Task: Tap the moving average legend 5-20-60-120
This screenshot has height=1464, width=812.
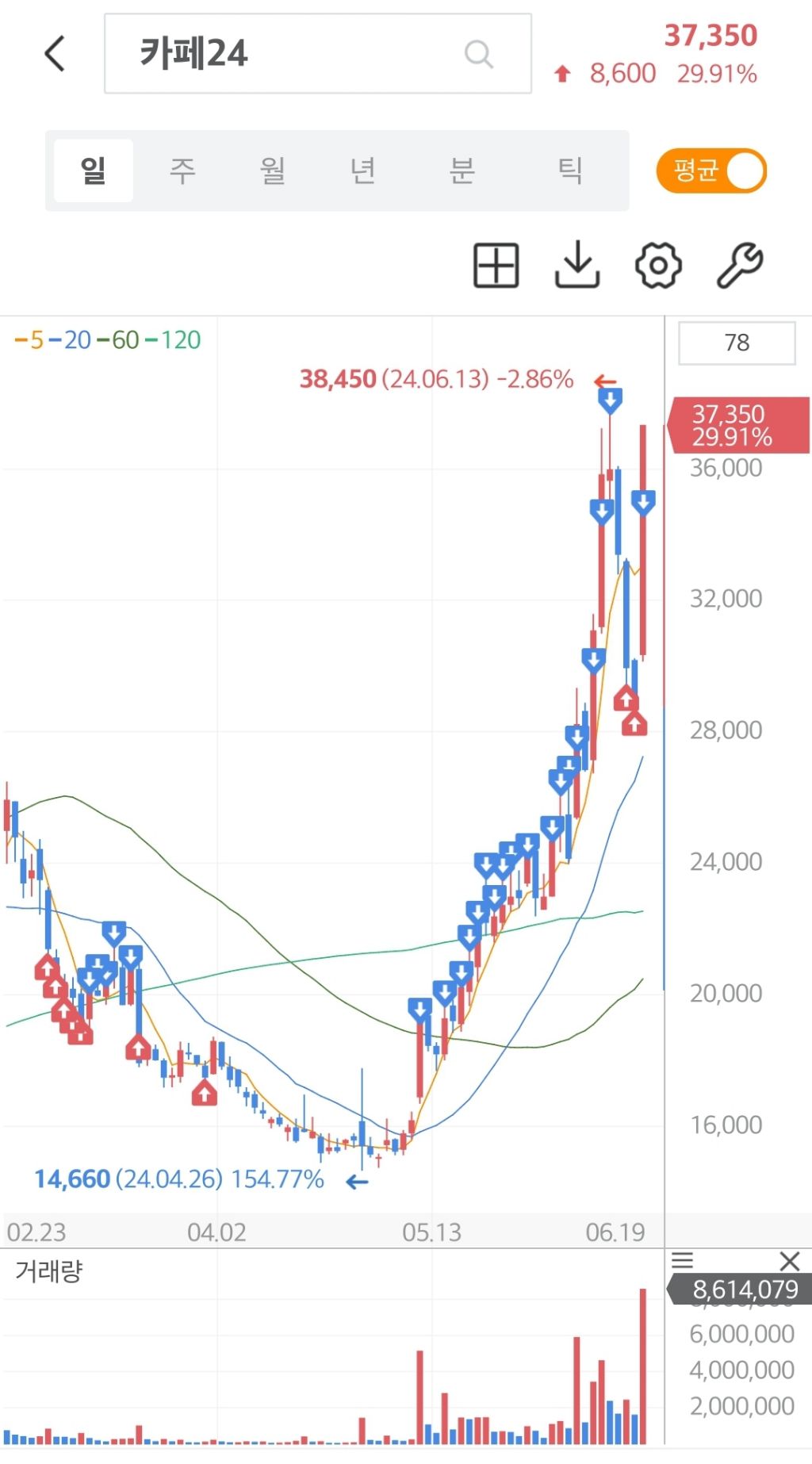Action: pos(108,340)
